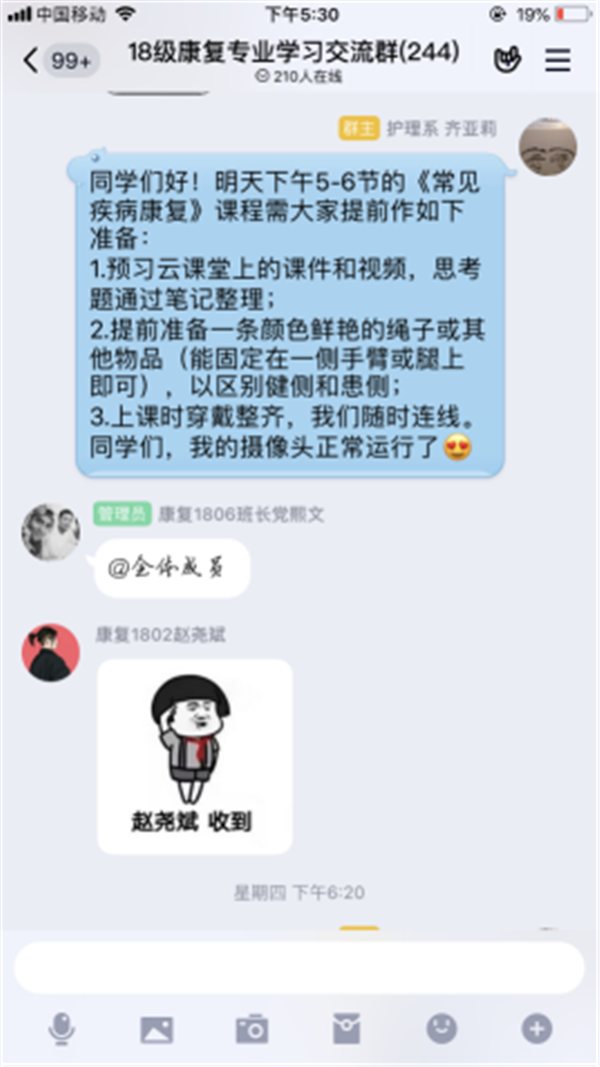Open 赵尧斌's profile avatar
This screenshot has width=600, height=1067.
(51, 652)
